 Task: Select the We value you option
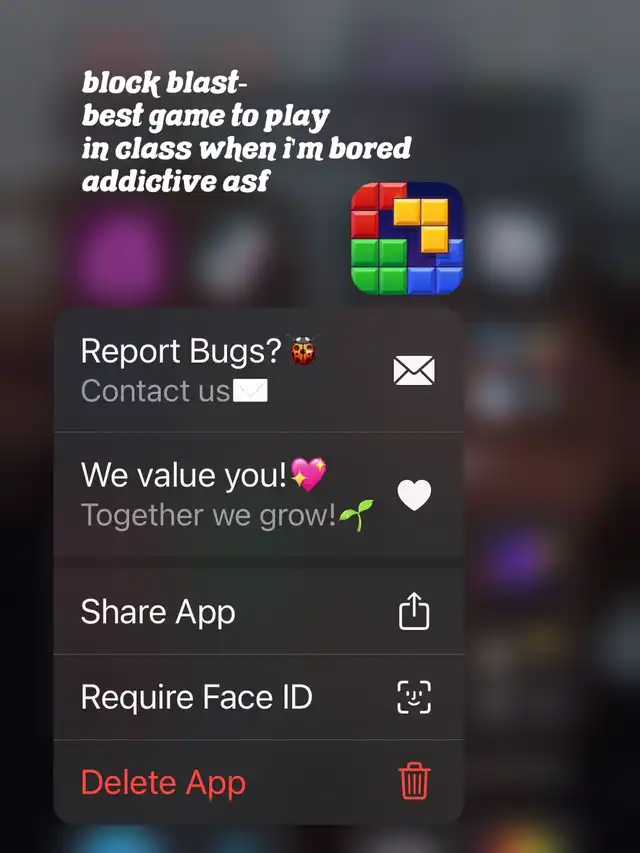[x=258, y=494]
